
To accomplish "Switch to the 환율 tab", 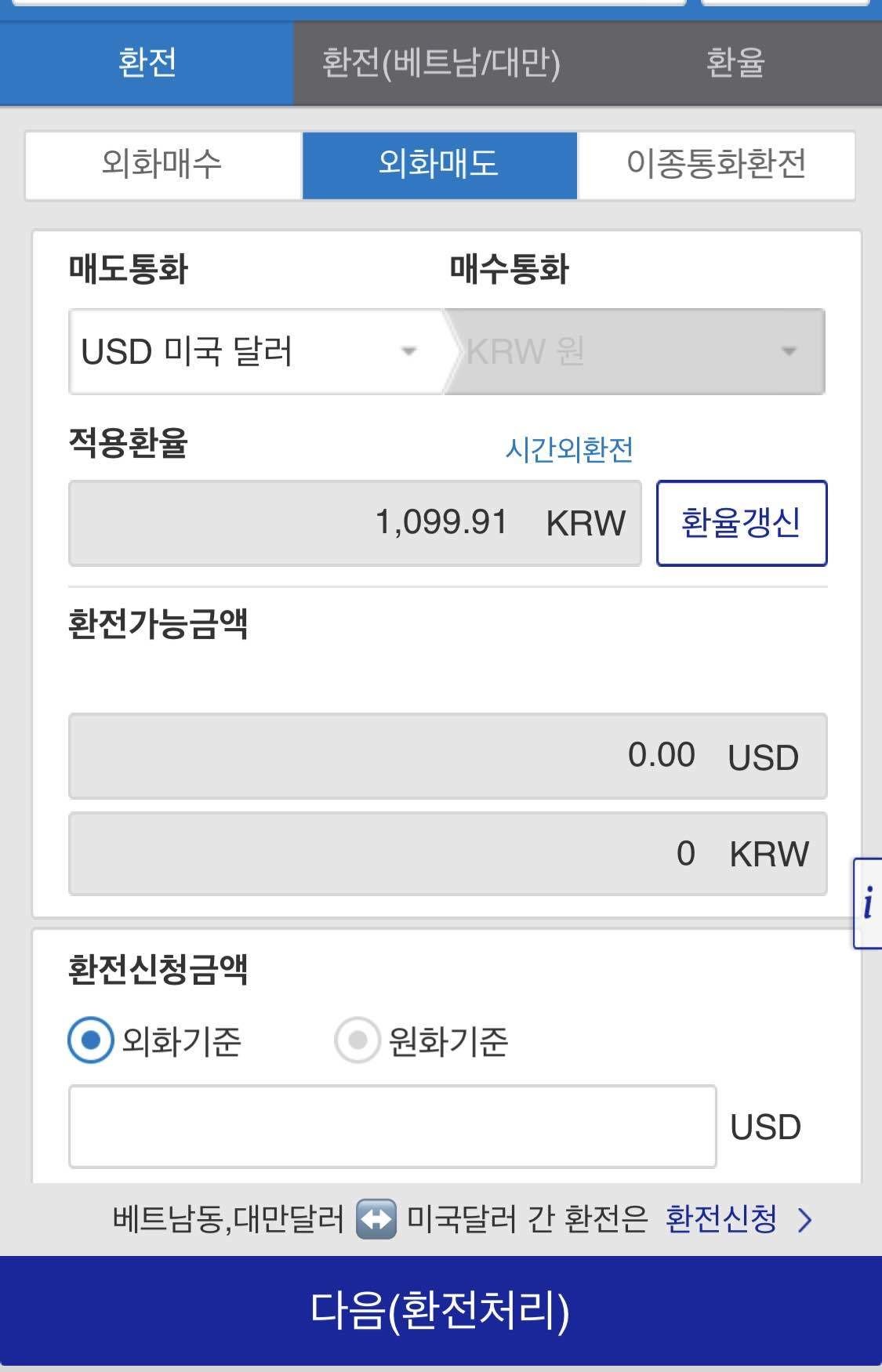I will pyautogui.click(x=733, y=63).
